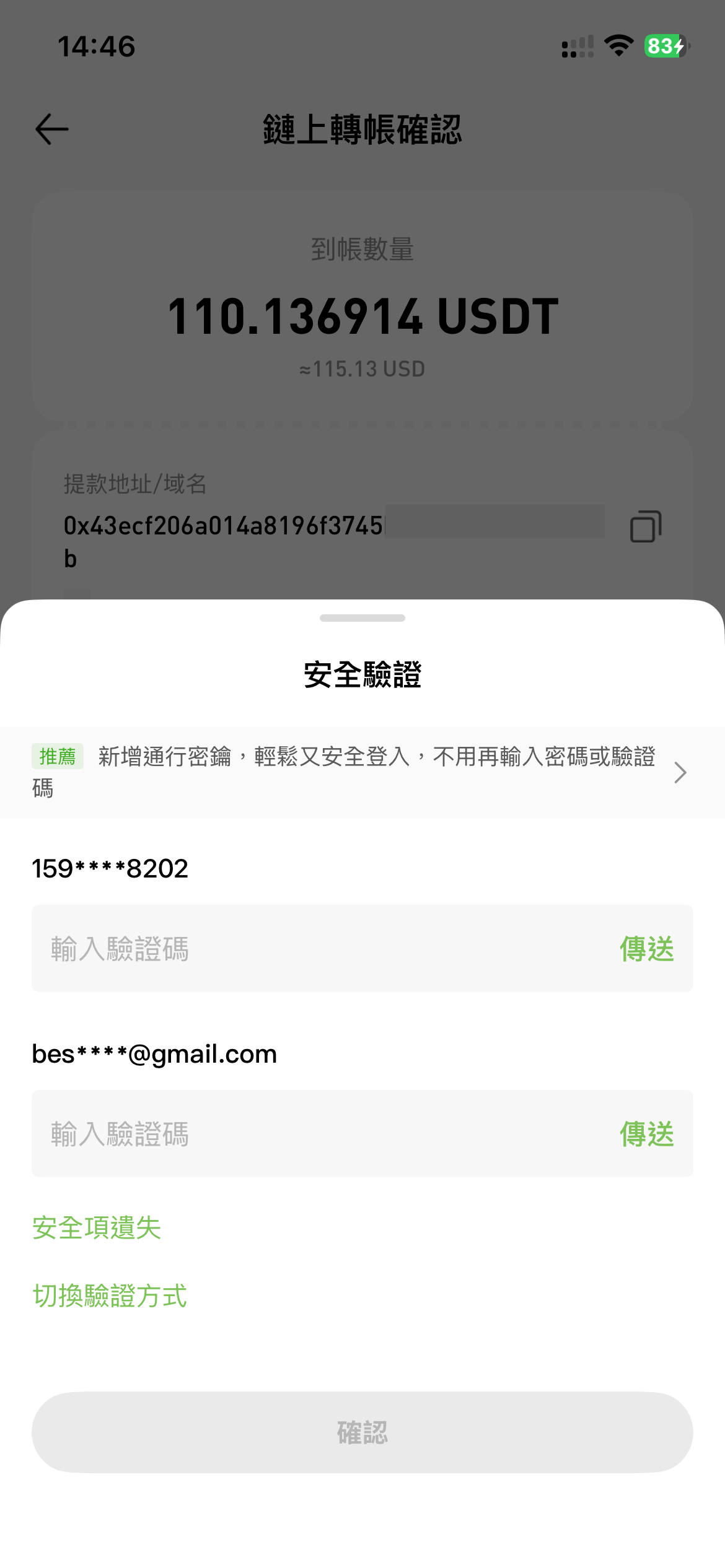Go back using the top arrow
This screenshot has height=1568, width=725.
click(x=52, y=129)
